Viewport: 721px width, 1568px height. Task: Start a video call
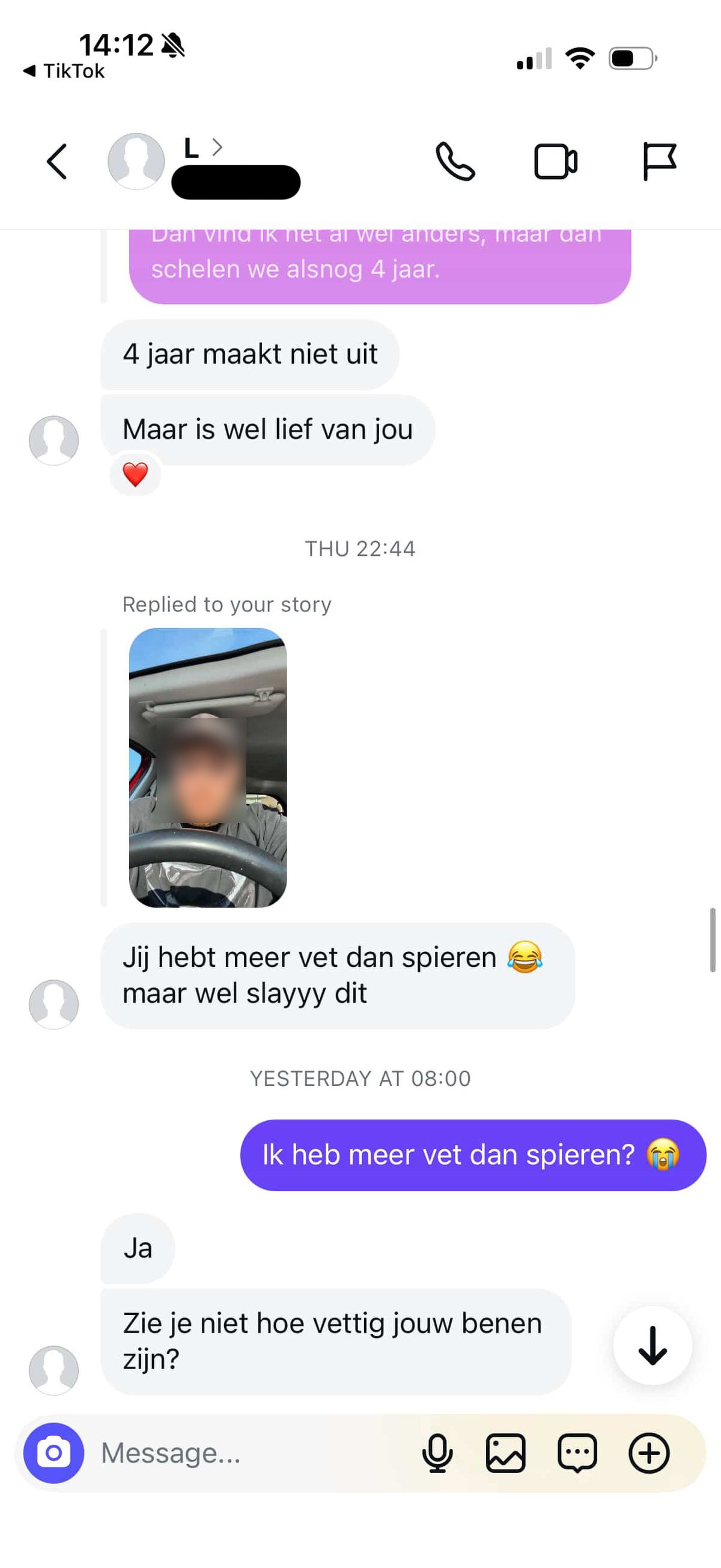[555, 161]
